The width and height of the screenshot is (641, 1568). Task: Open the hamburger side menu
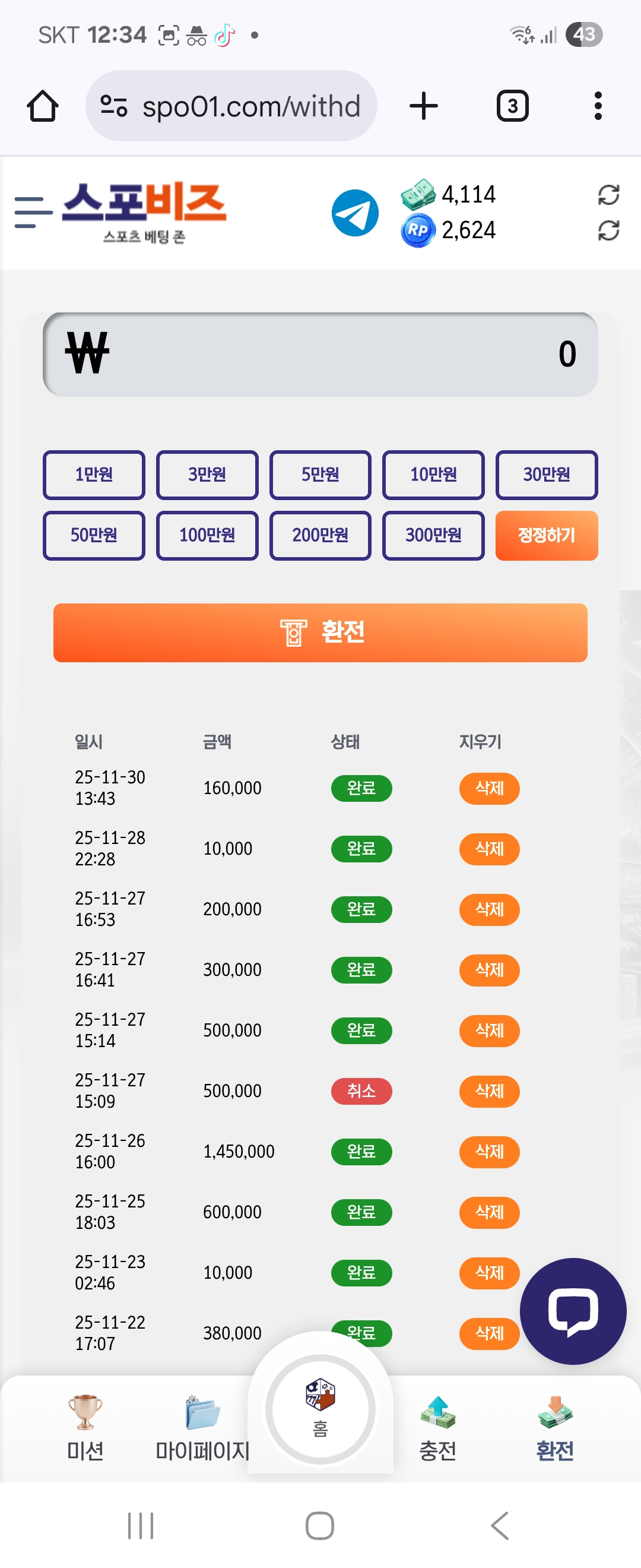(x=33, y=213)
